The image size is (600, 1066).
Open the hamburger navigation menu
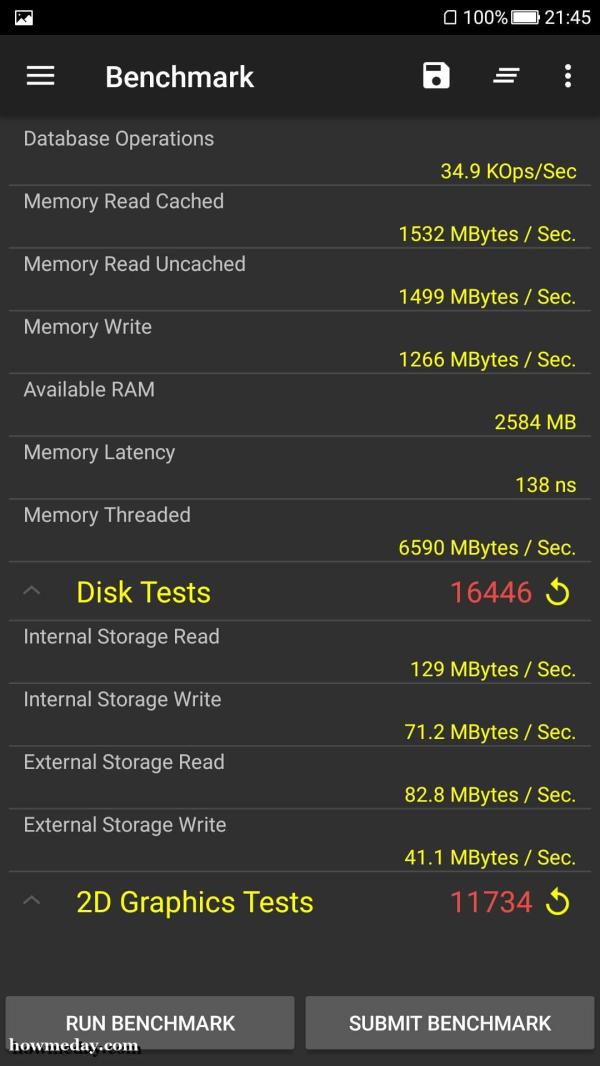point(41,75)
